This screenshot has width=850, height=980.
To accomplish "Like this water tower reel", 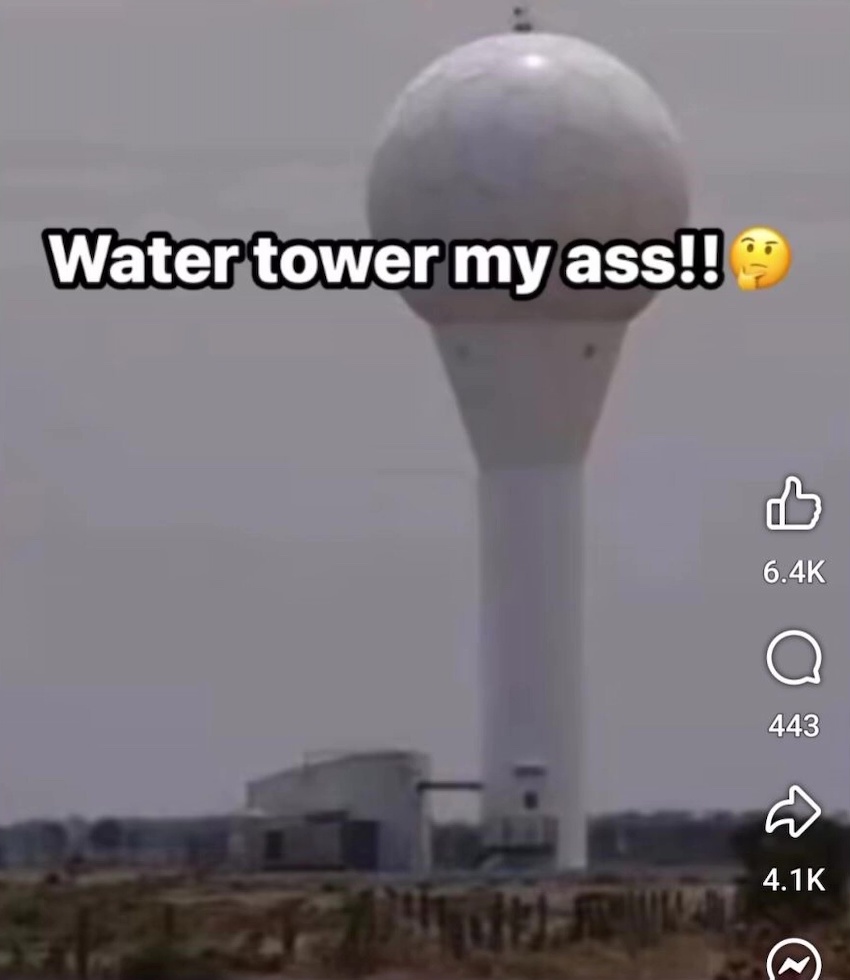I will click(x=793, y=504).
